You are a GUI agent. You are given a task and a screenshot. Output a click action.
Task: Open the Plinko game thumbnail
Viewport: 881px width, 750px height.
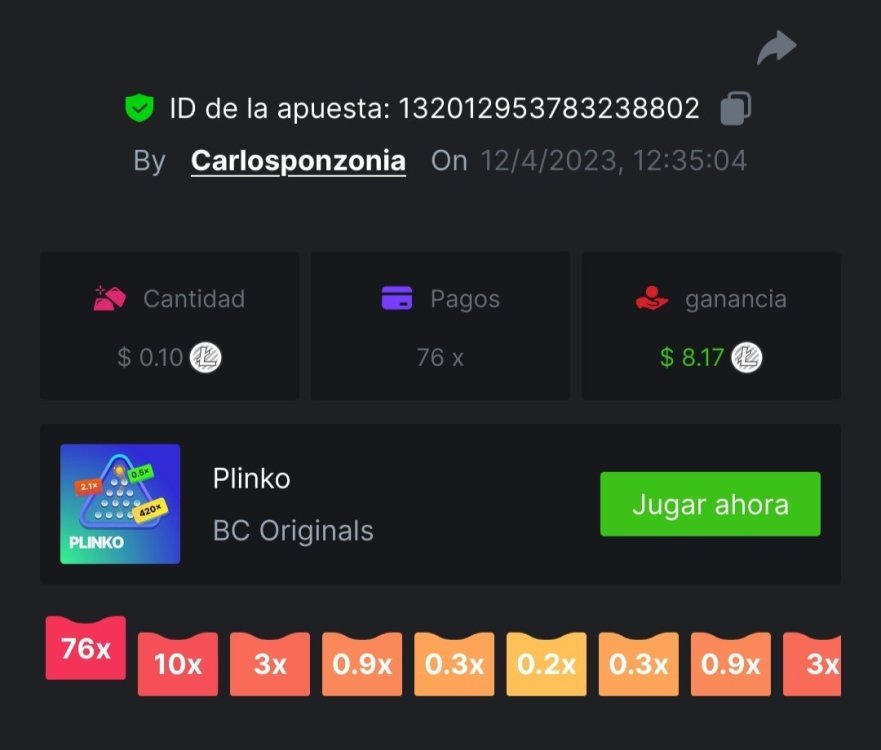pyautogui.click(x=120, y=504)
